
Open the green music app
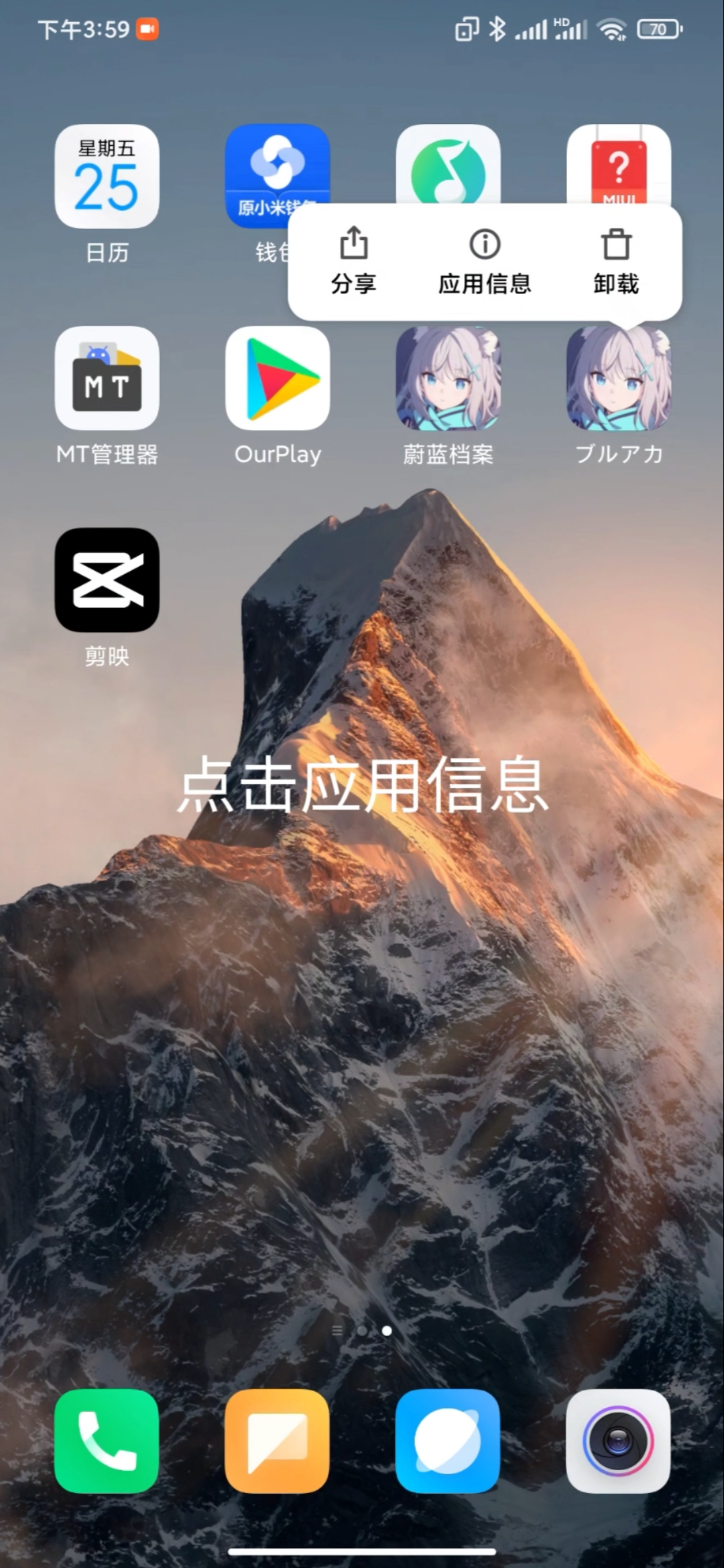[x=448, y=164]
